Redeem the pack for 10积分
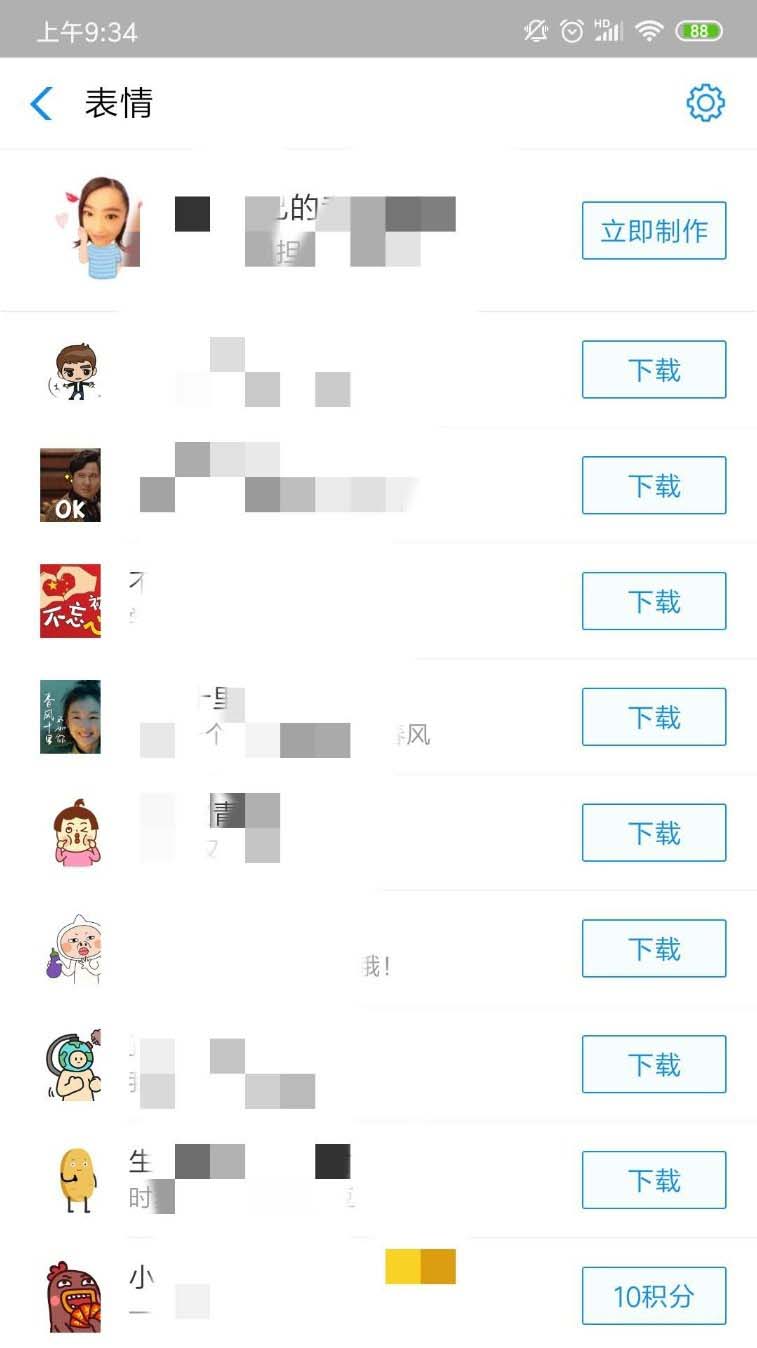 pyautogui.click(x=653, y=1296)
